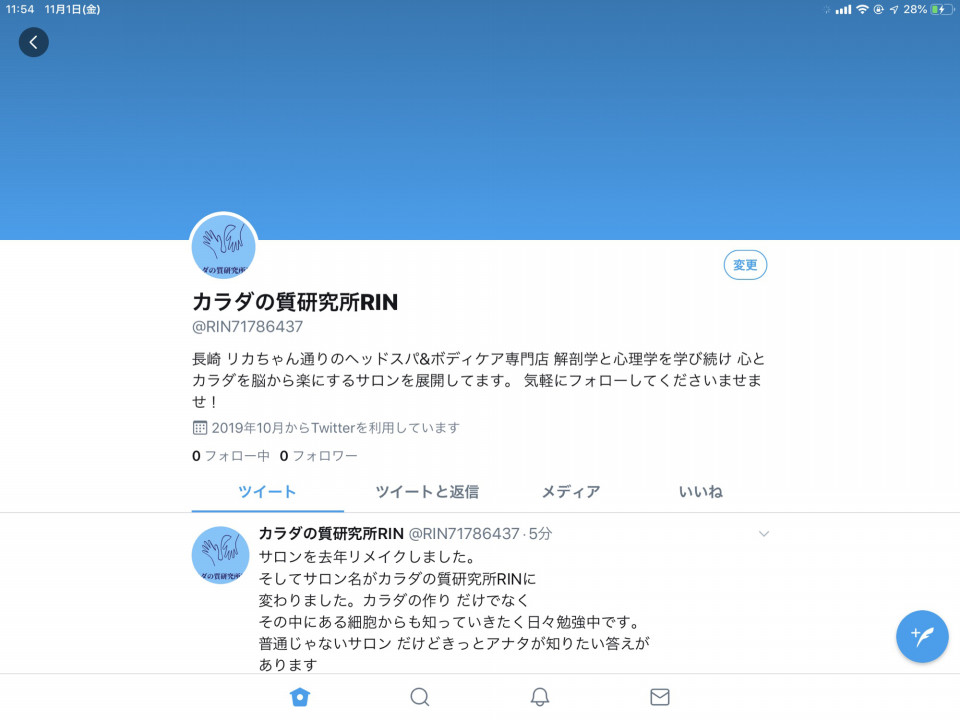Switch to the メディア tab
This screenshot has height=720, width=960.
tap(571, 492)
